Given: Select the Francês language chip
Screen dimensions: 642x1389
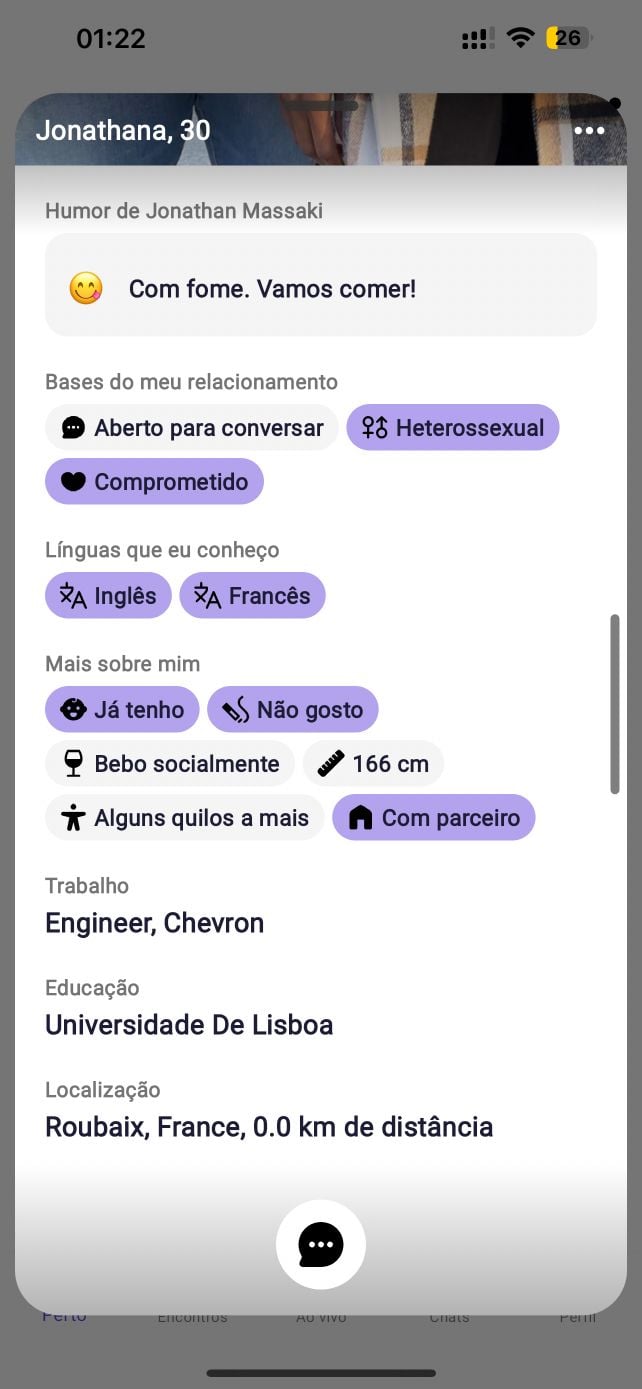Looking at the screenshot, I should point(252,596).
